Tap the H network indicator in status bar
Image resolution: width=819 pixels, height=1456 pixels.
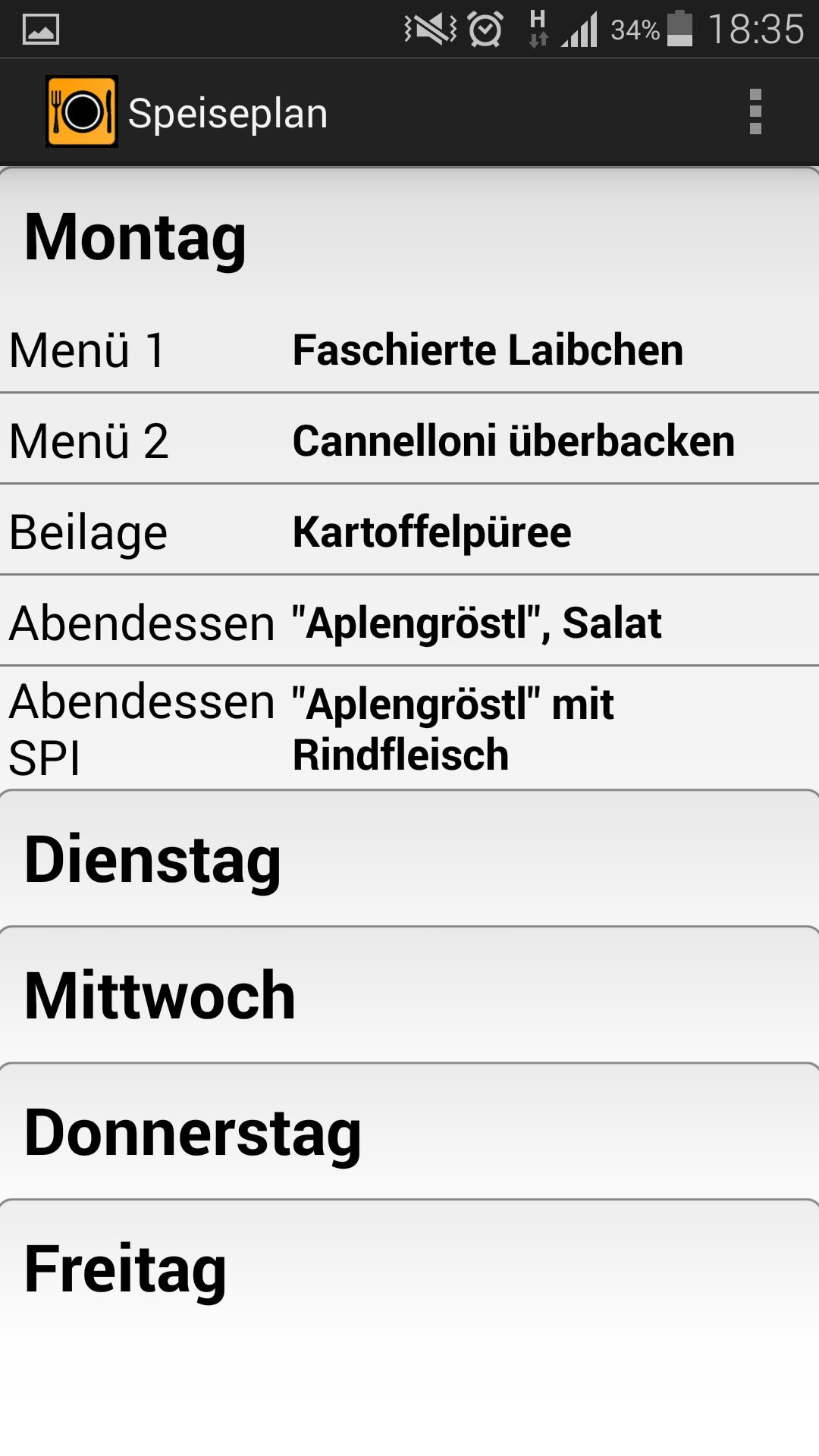coord(536,29)
